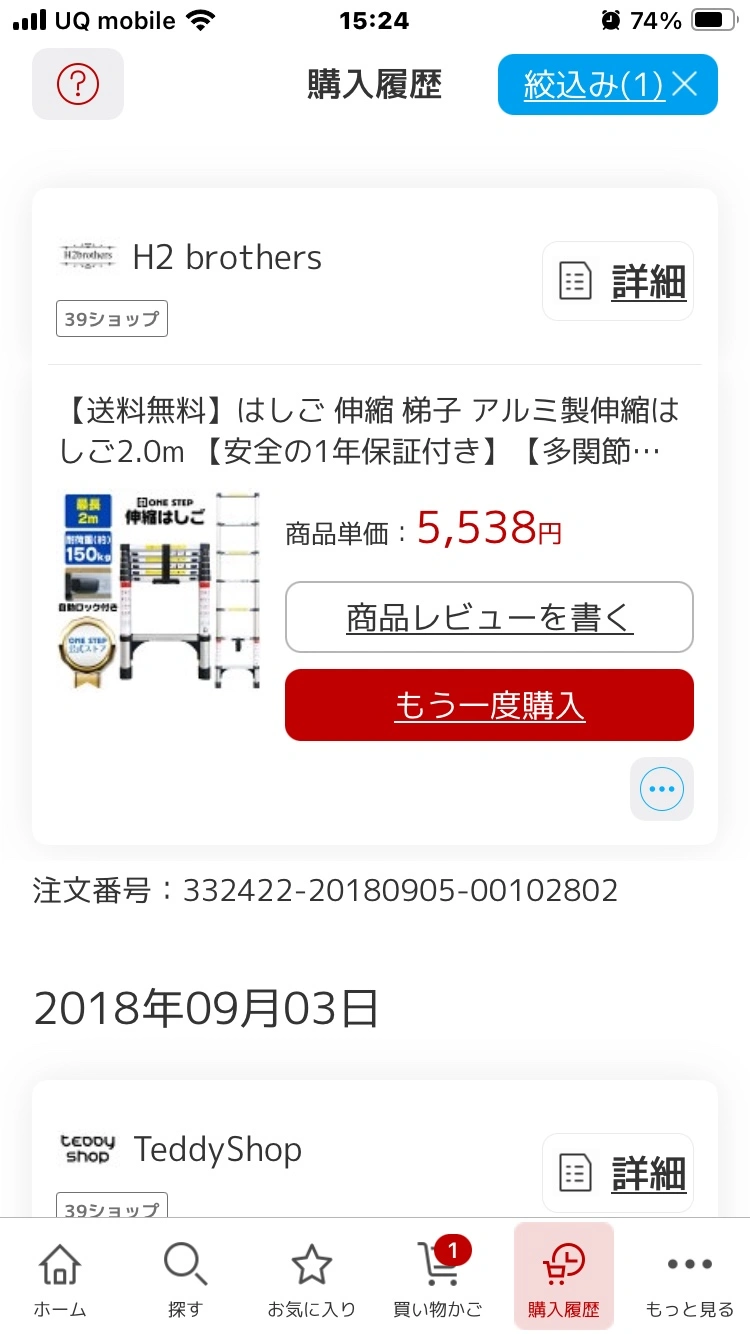750x1334 pixels.
Task: Go to the ホーム tab
Action: tap(60, 1280)
